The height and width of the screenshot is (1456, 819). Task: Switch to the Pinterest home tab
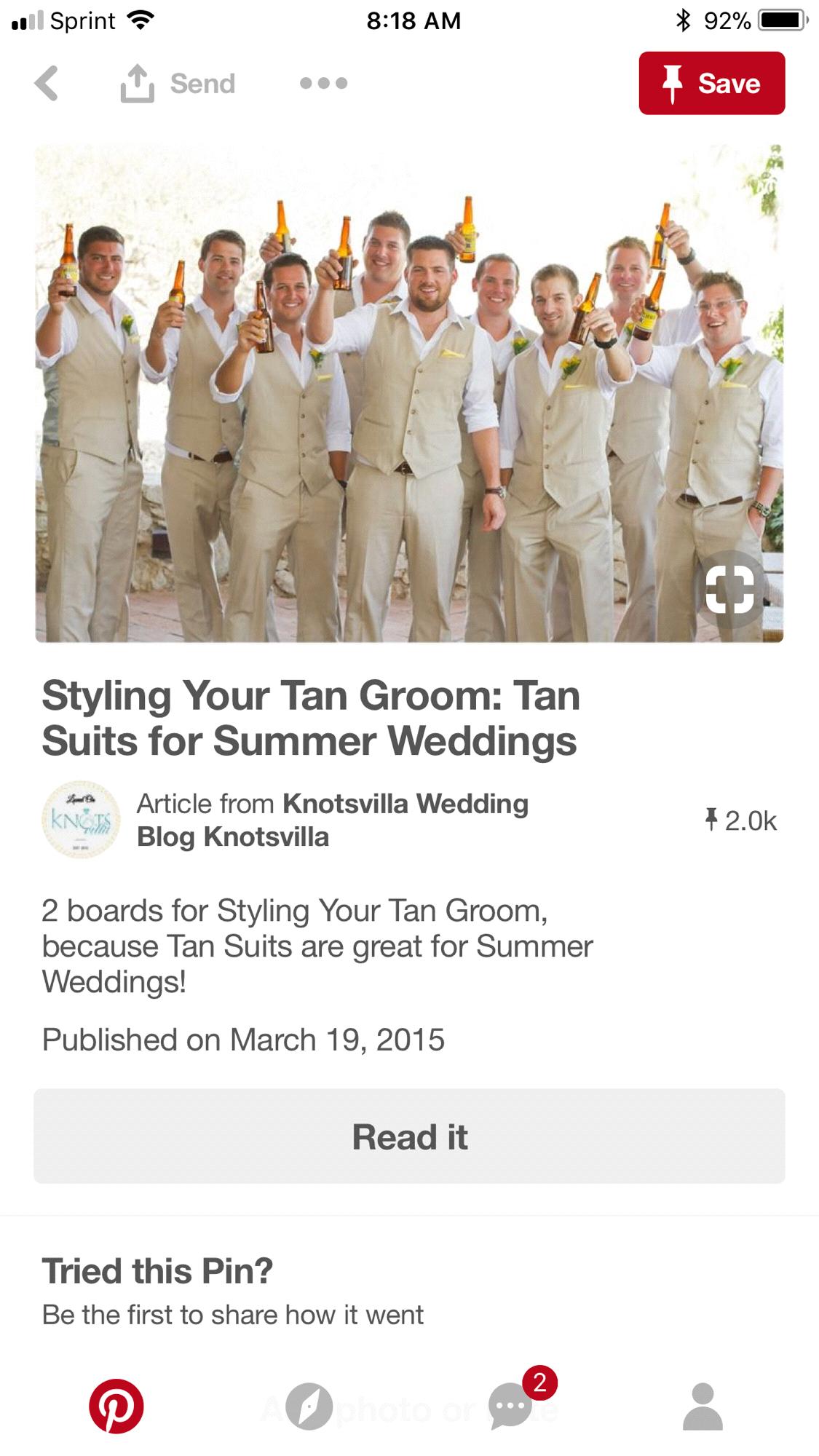coord(116,1406)
